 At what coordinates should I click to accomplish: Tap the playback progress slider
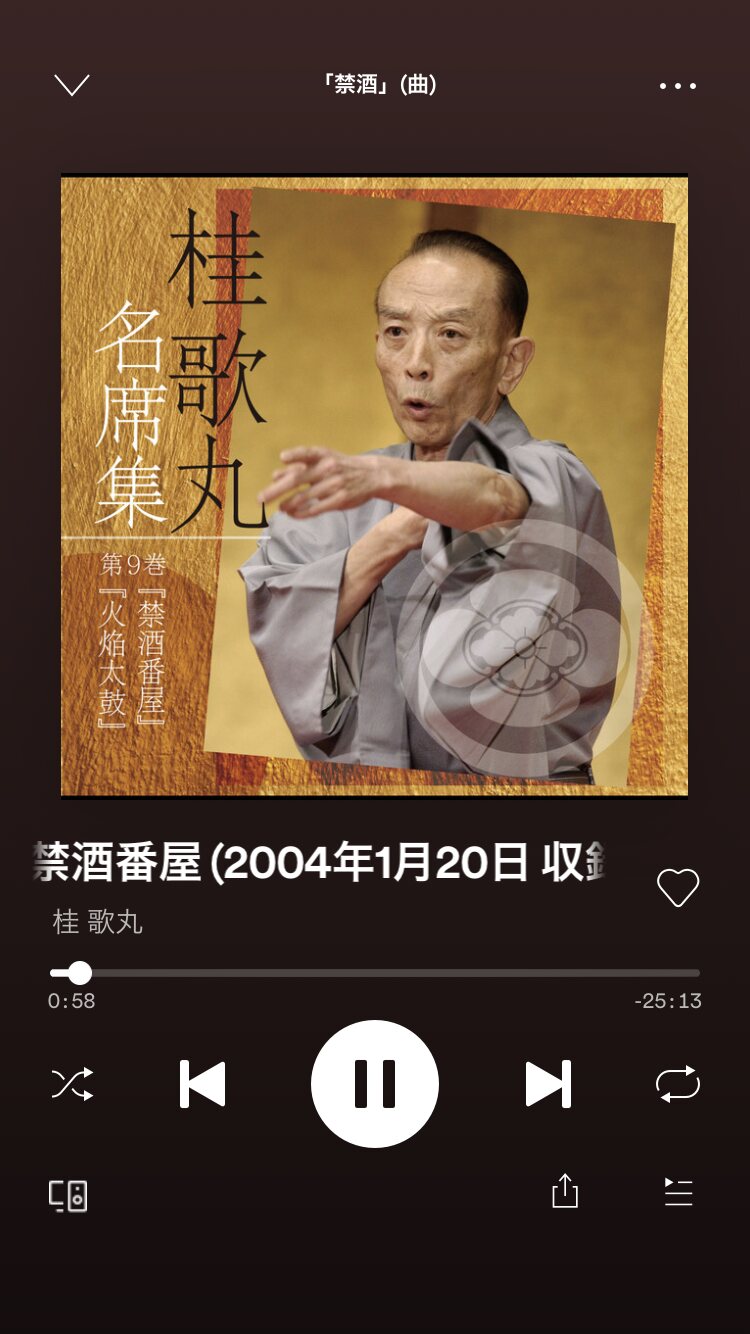coord(375,973)
